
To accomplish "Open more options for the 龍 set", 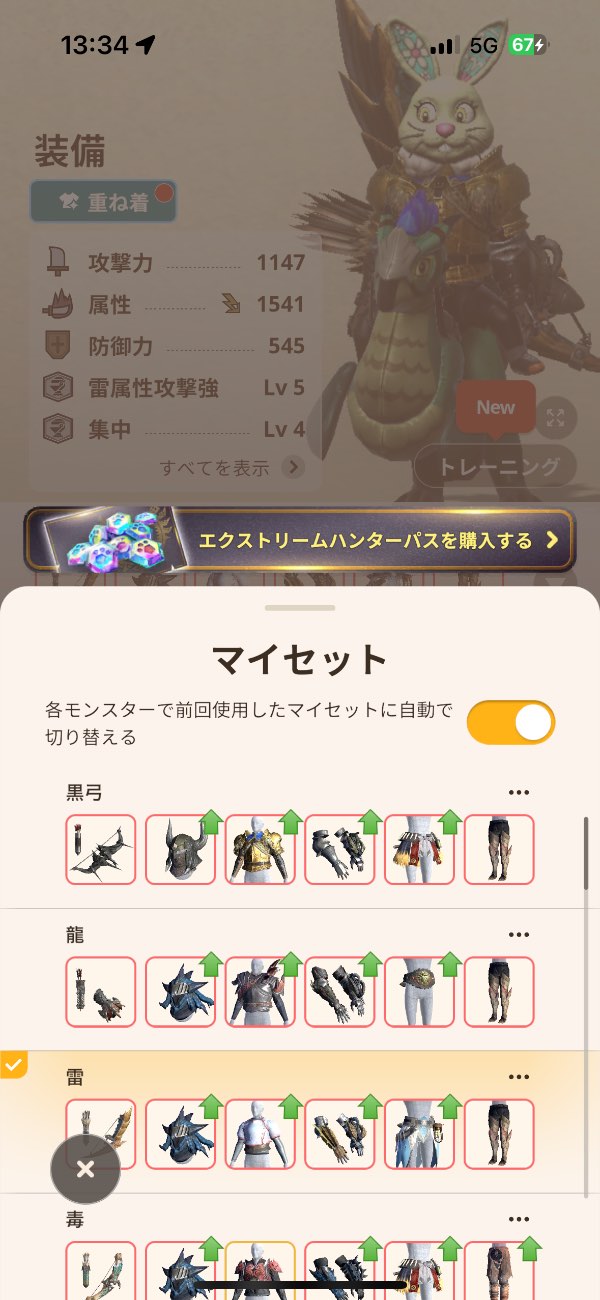I will pos(518,935).
